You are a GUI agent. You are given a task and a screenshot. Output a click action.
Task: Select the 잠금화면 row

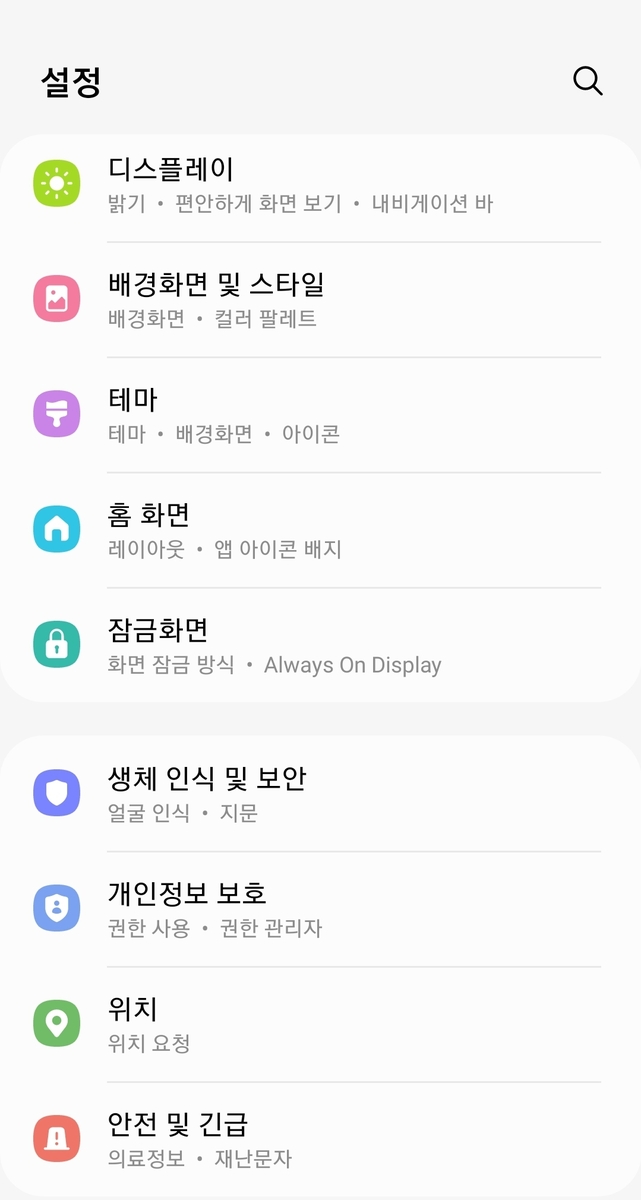point(320,645)
